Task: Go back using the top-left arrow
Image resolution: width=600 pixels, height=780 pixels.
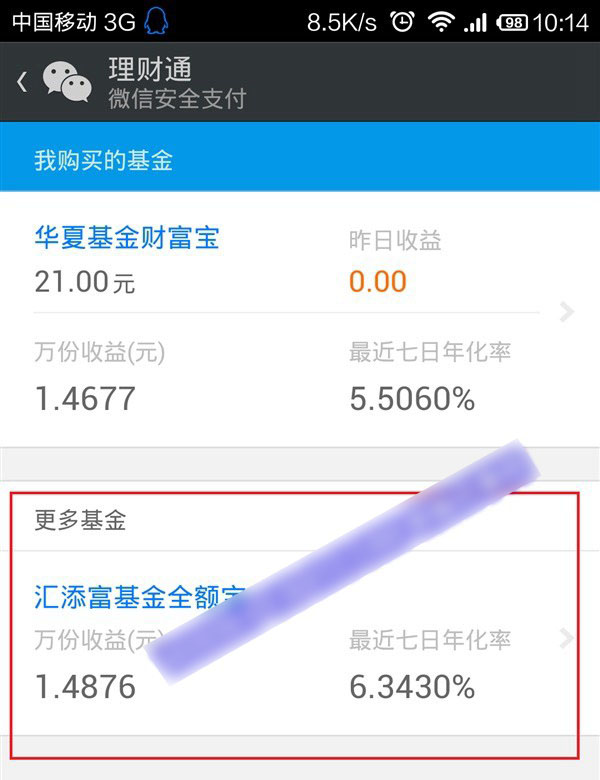Action: [x=22, y=82]
